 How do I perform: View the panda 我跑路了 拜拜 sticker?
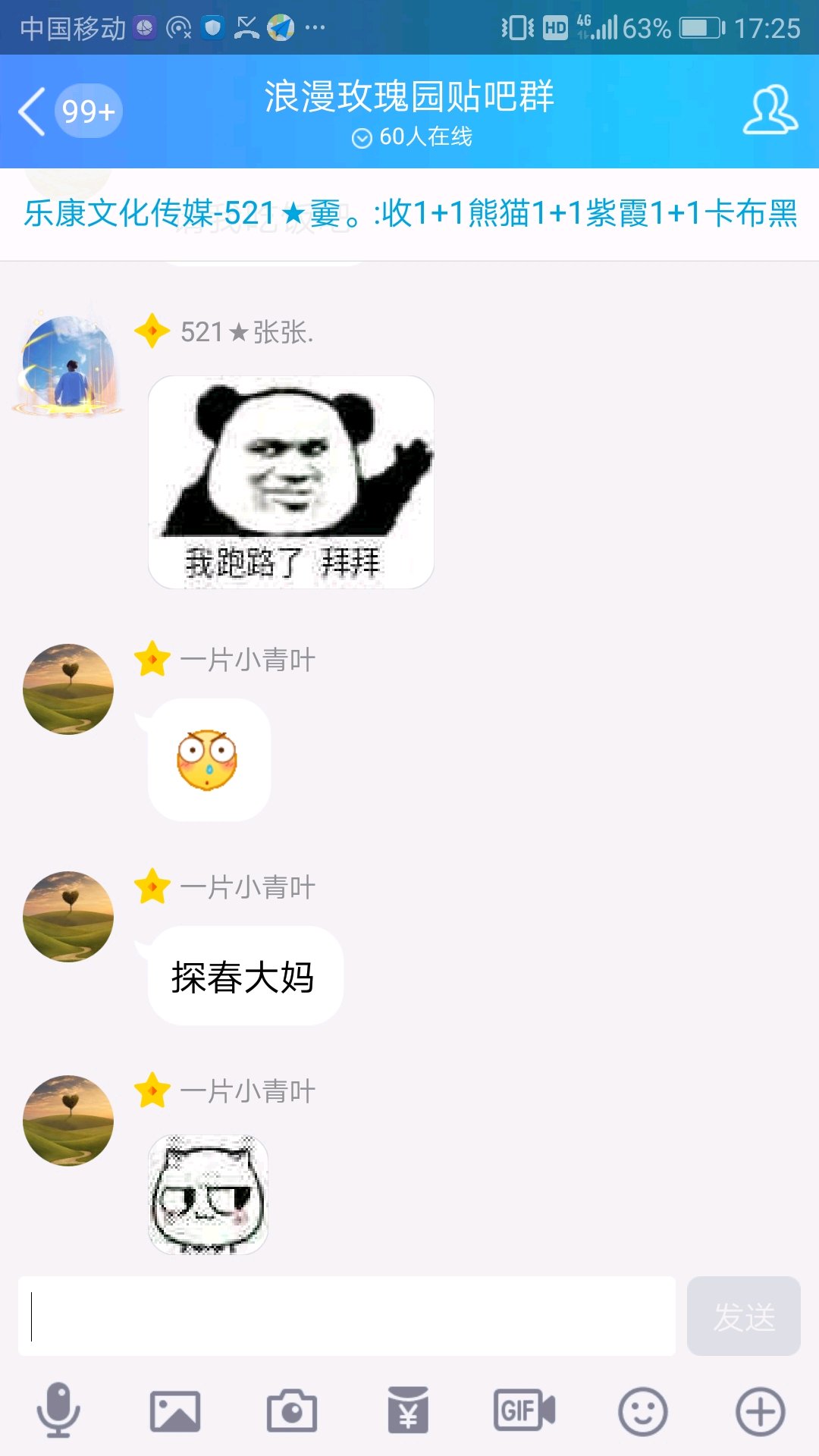click(x=291, y=482)
